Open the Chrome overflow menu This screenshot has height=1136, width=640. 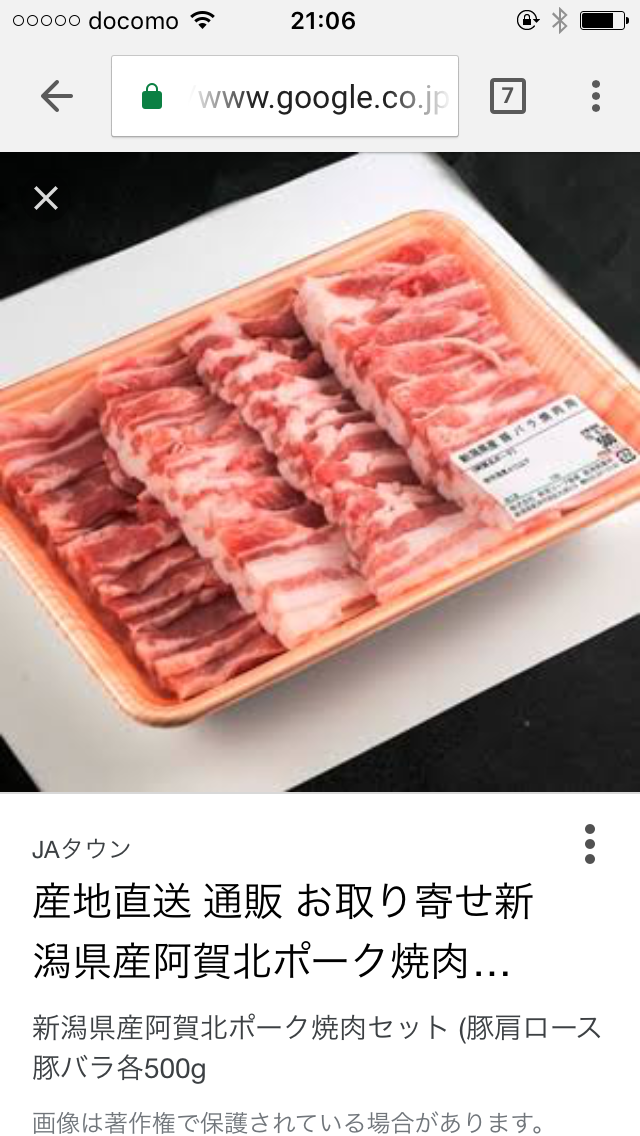pos(596,96)
